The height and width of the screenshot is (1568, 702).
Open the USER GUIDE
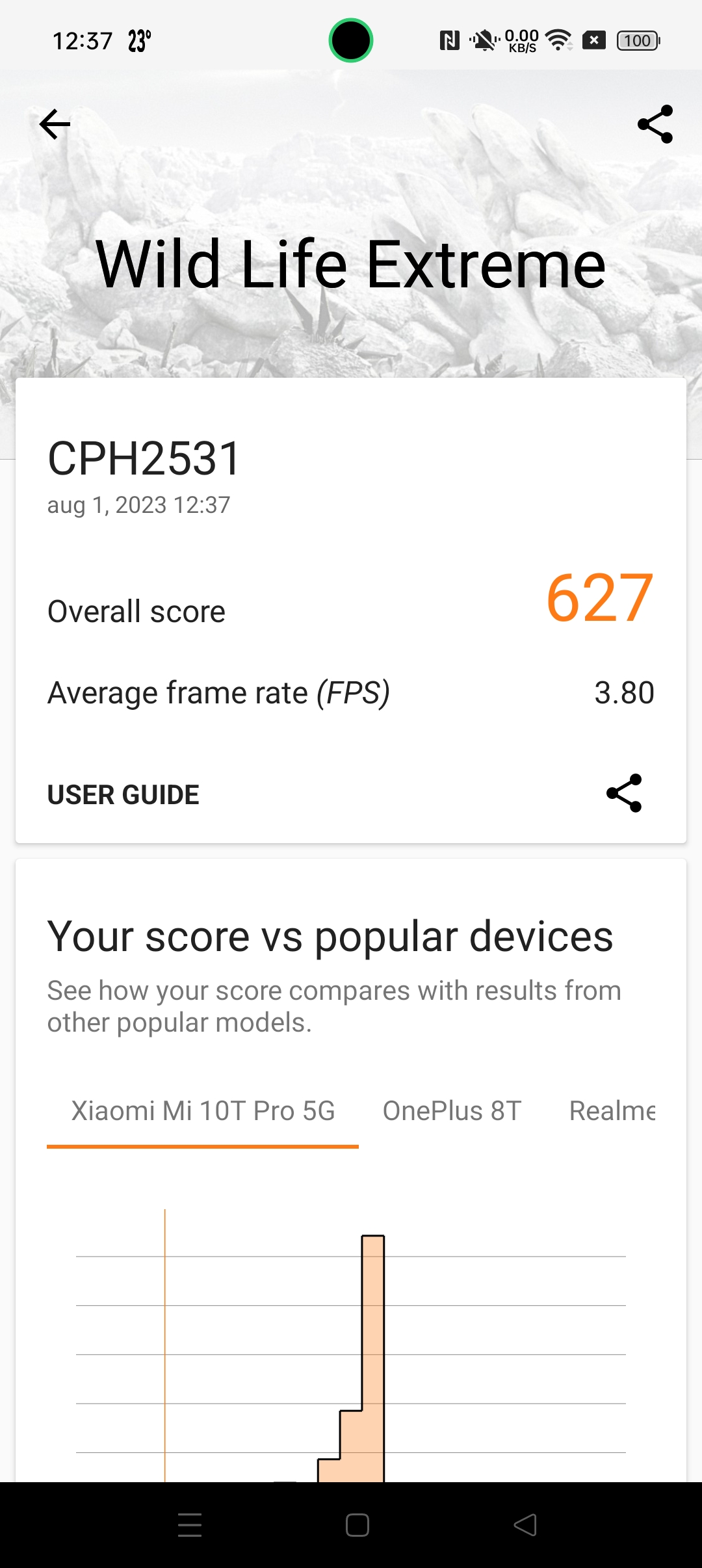[x=123, y=794]
